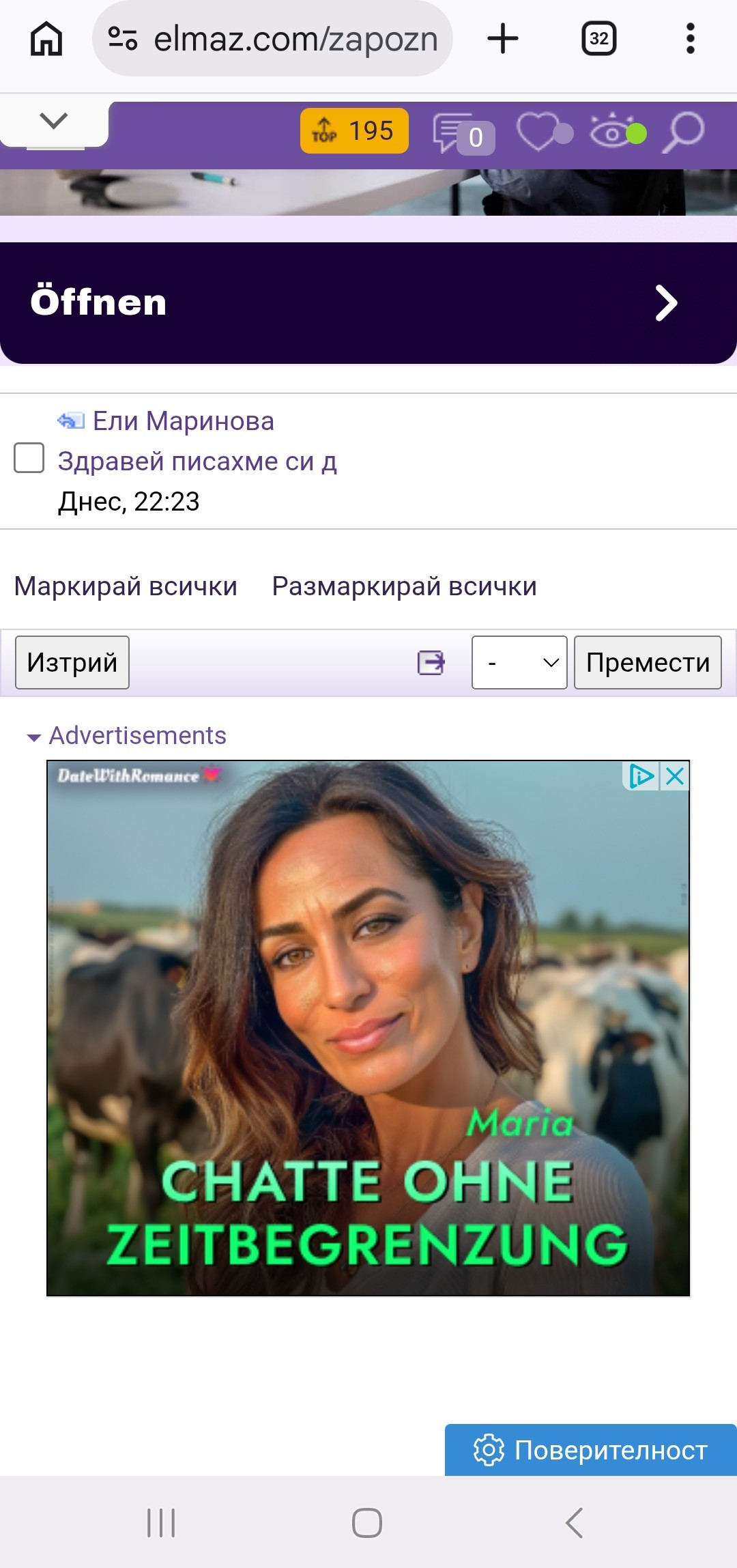737x1568 pixels.
Task: Expand the site menu chevron
Action: (x=54, y=122)
